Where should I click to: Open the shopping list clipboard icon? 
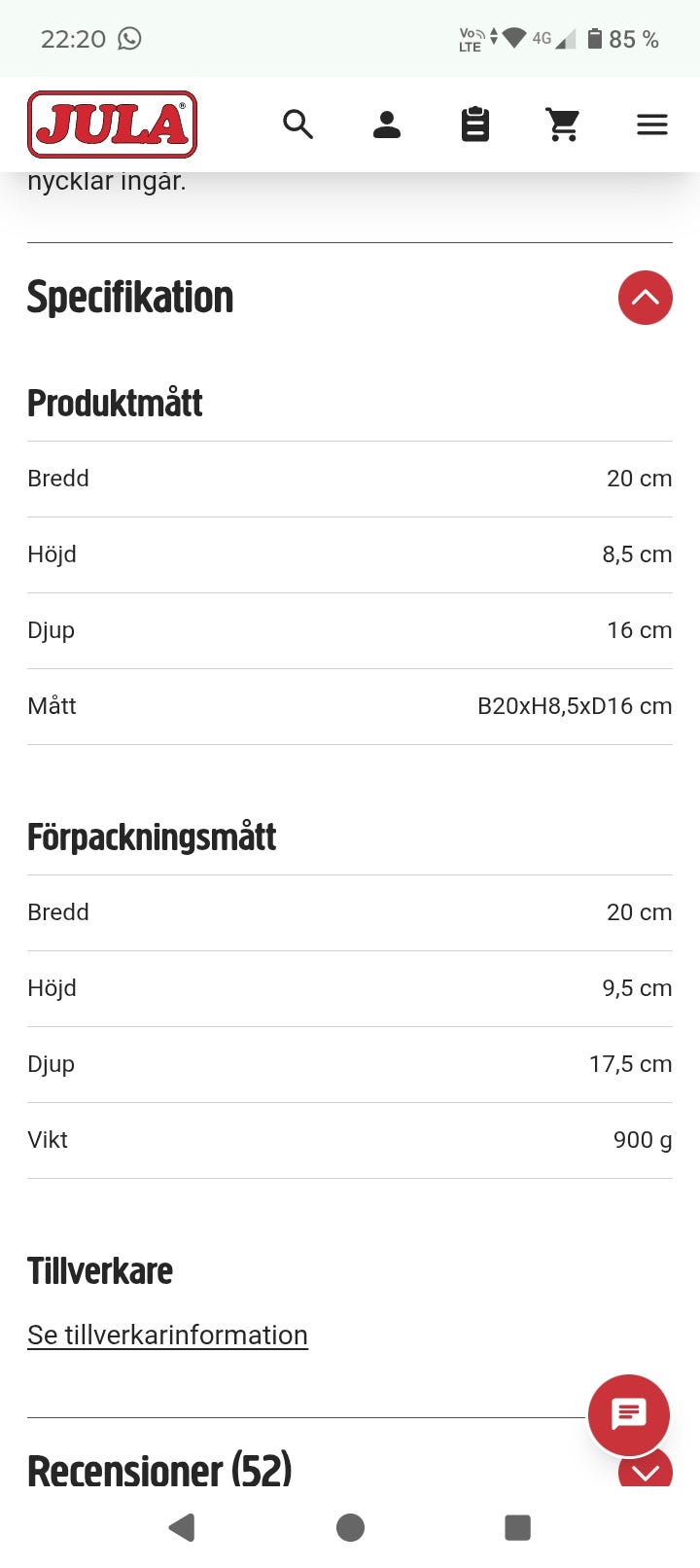pos(474,125)
